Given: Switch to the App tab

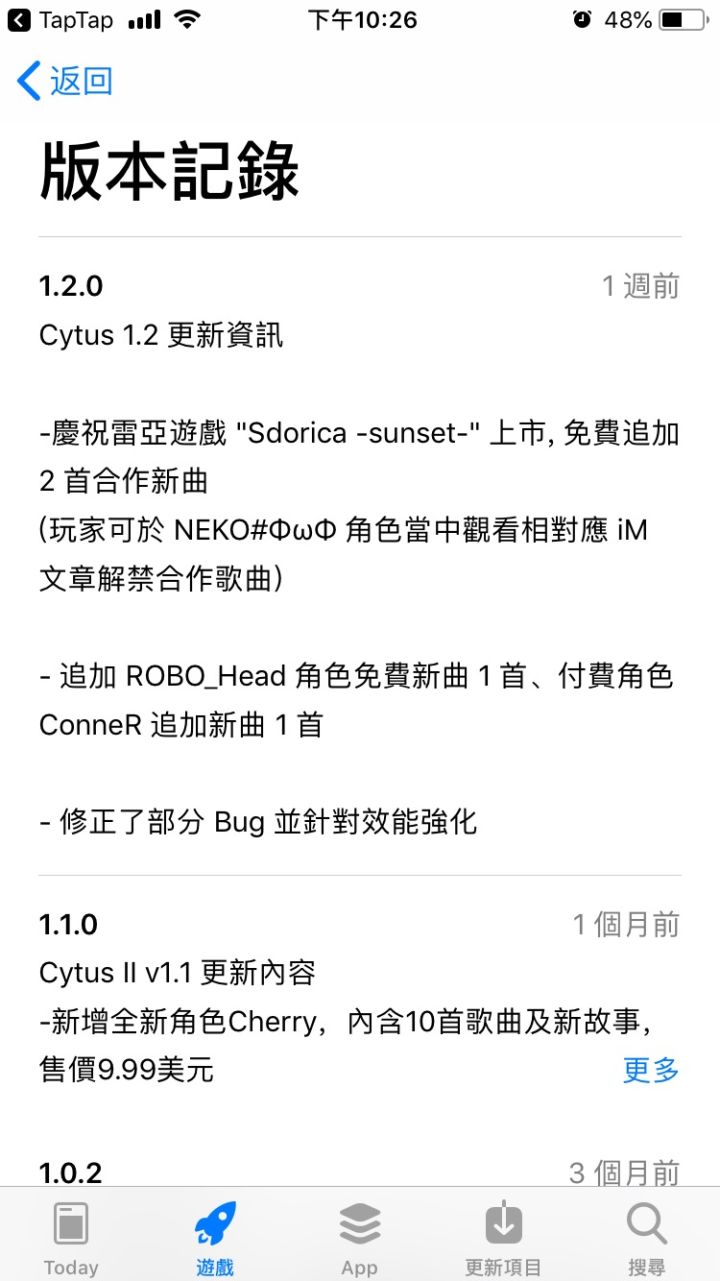Looking at the screenshot, I should 359,1238.
